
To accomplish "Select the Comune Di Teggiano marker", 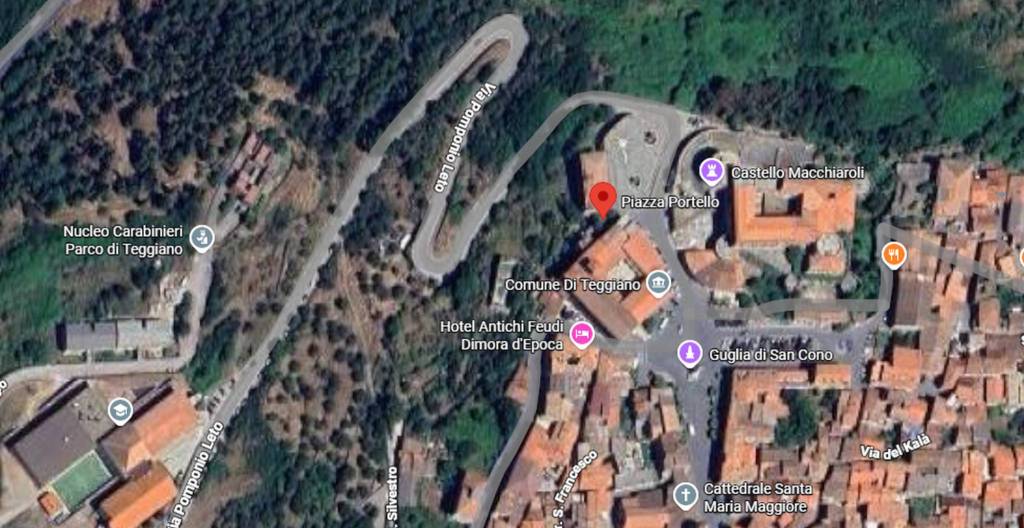I will (x=659, y=285).
